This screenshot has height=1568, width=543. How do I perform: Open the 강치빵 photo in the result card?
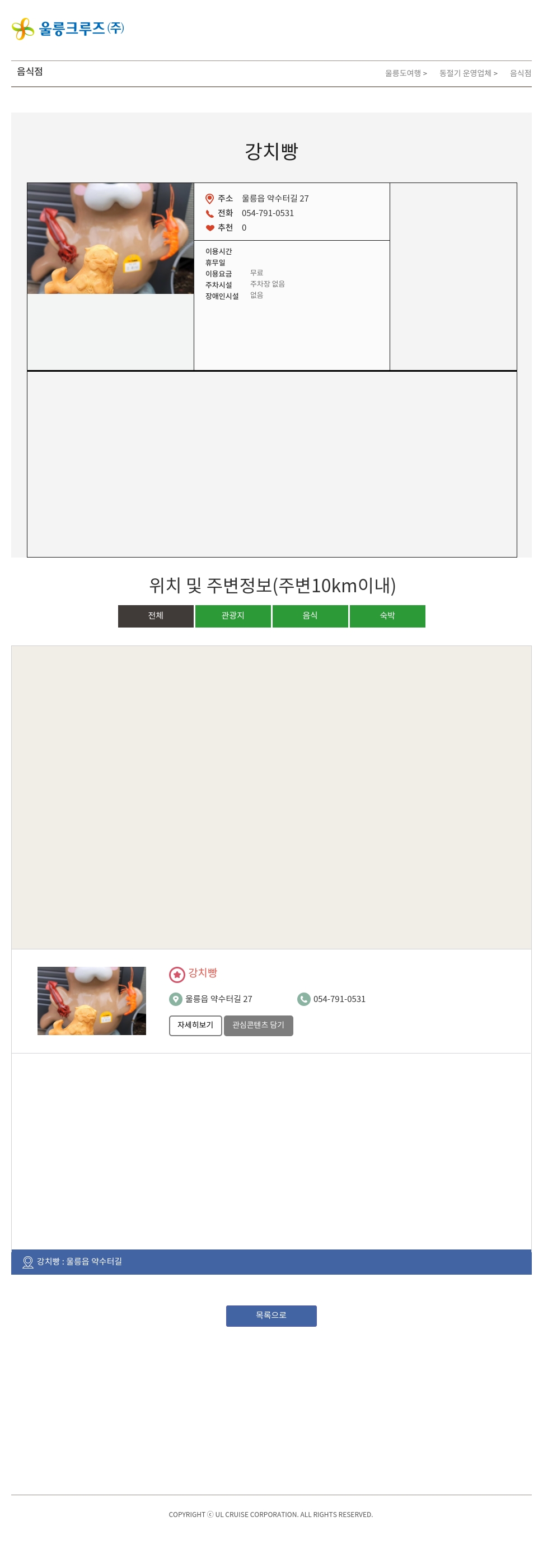click(x=91, y=1000)
